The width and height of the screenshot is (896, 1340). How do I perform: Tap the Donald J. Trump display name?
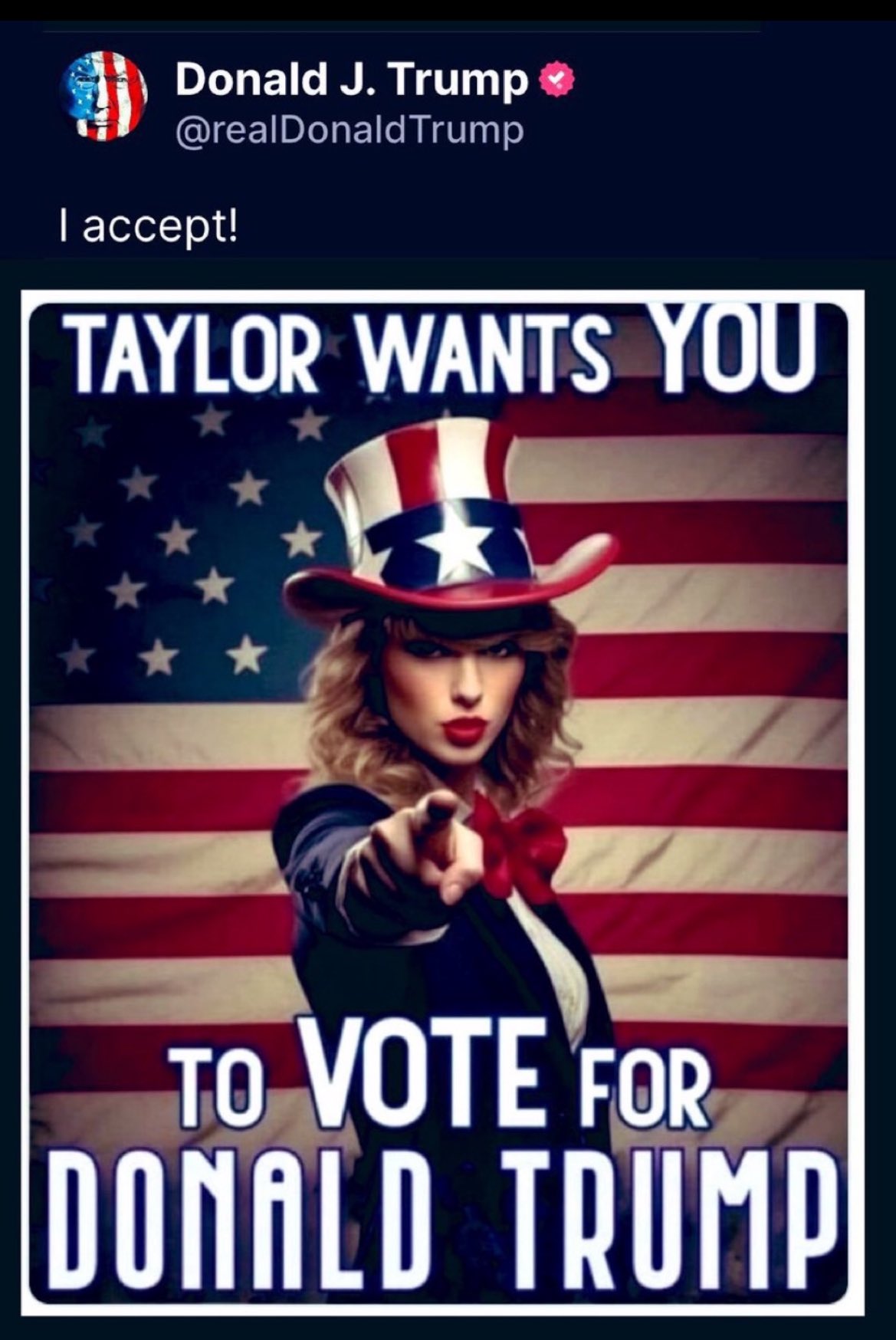click(352, 80)
